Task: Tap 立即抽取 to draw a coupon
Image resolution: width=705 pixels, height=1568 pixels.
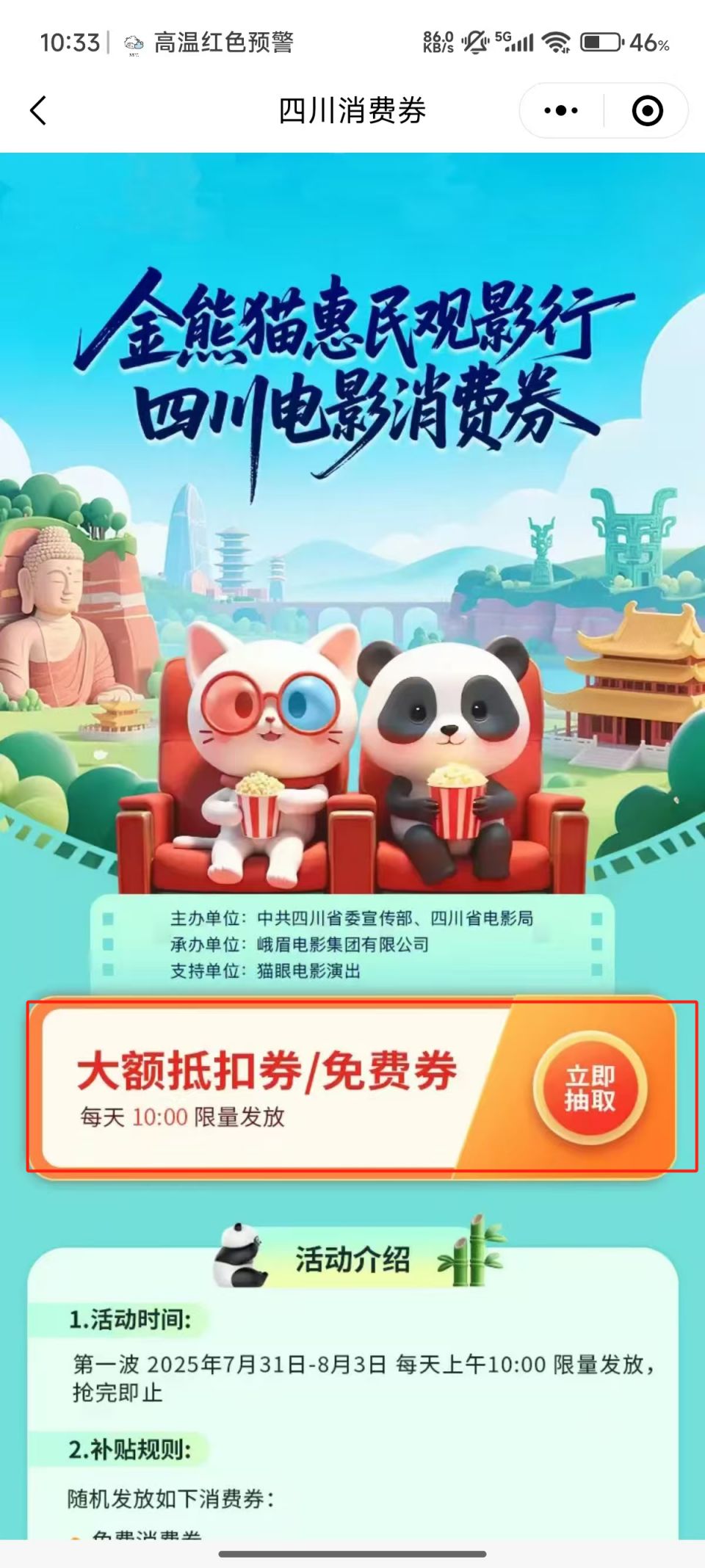Action: pos(590,1088)
